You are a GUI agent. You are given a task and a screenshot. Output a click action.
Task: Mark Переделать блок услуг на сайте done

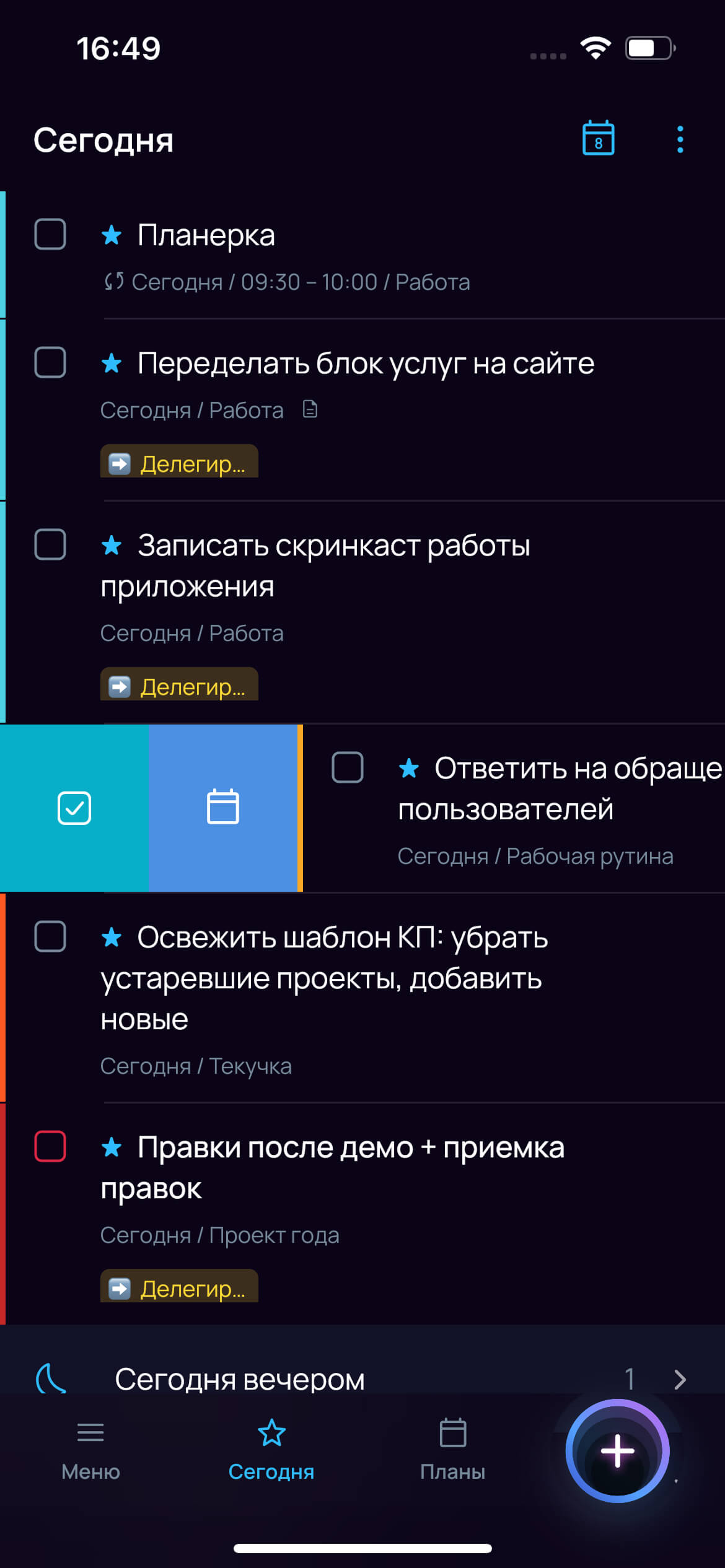coord(50,362)
